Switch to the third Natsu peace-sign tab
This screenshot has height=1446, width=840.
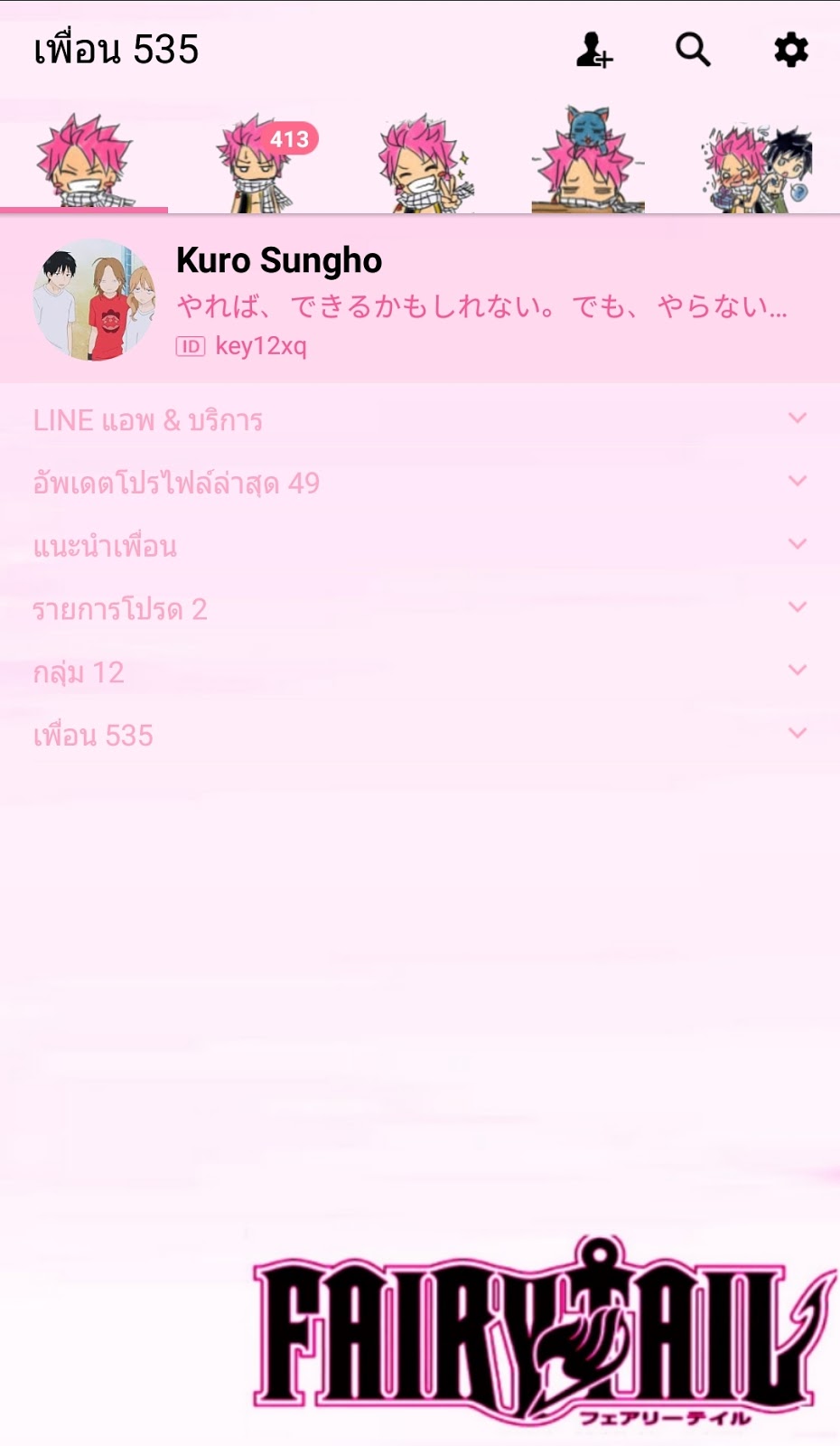[421, 163]
